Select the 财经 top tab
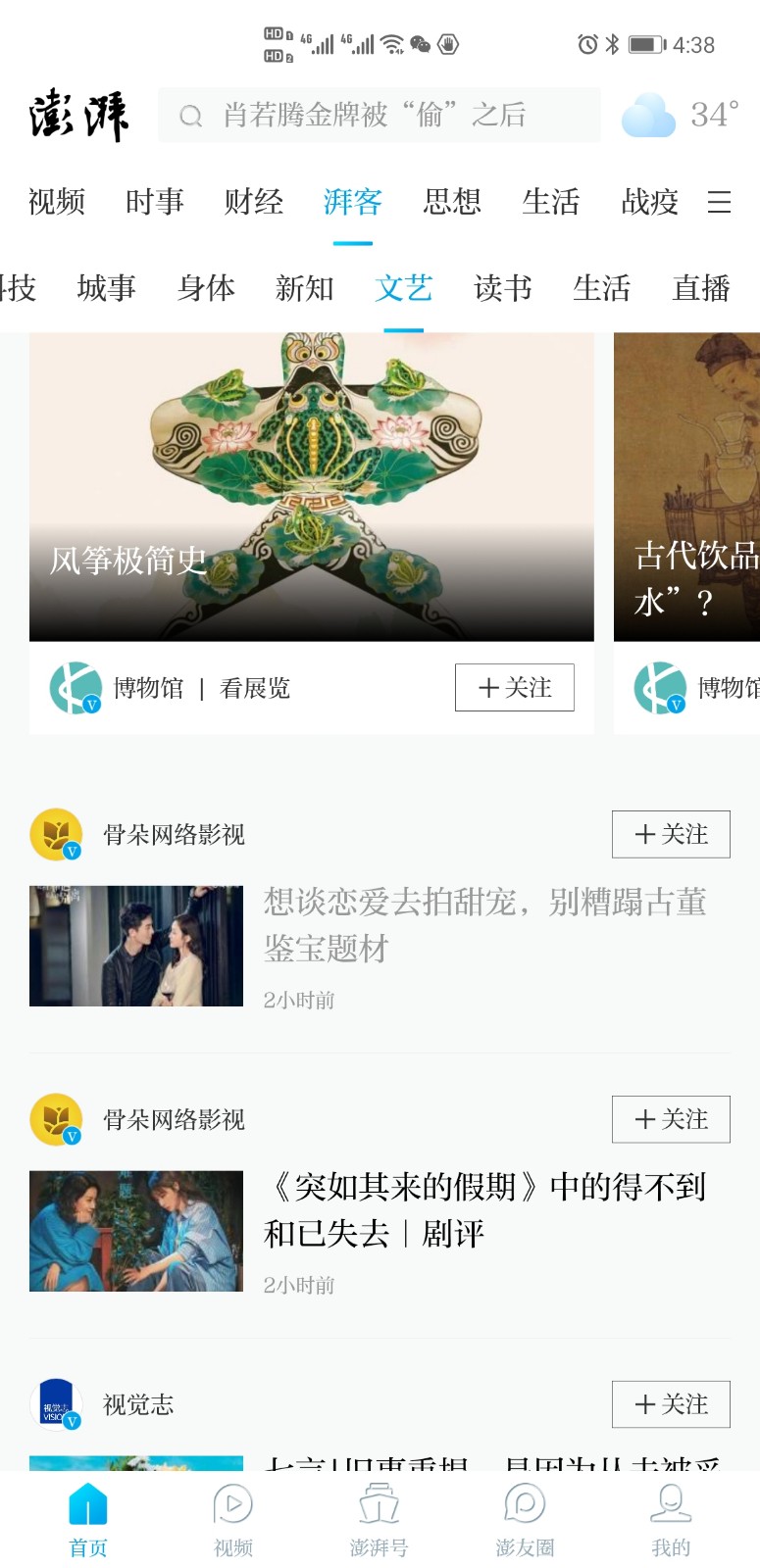Screen dimensions: 760x1568 253,202
